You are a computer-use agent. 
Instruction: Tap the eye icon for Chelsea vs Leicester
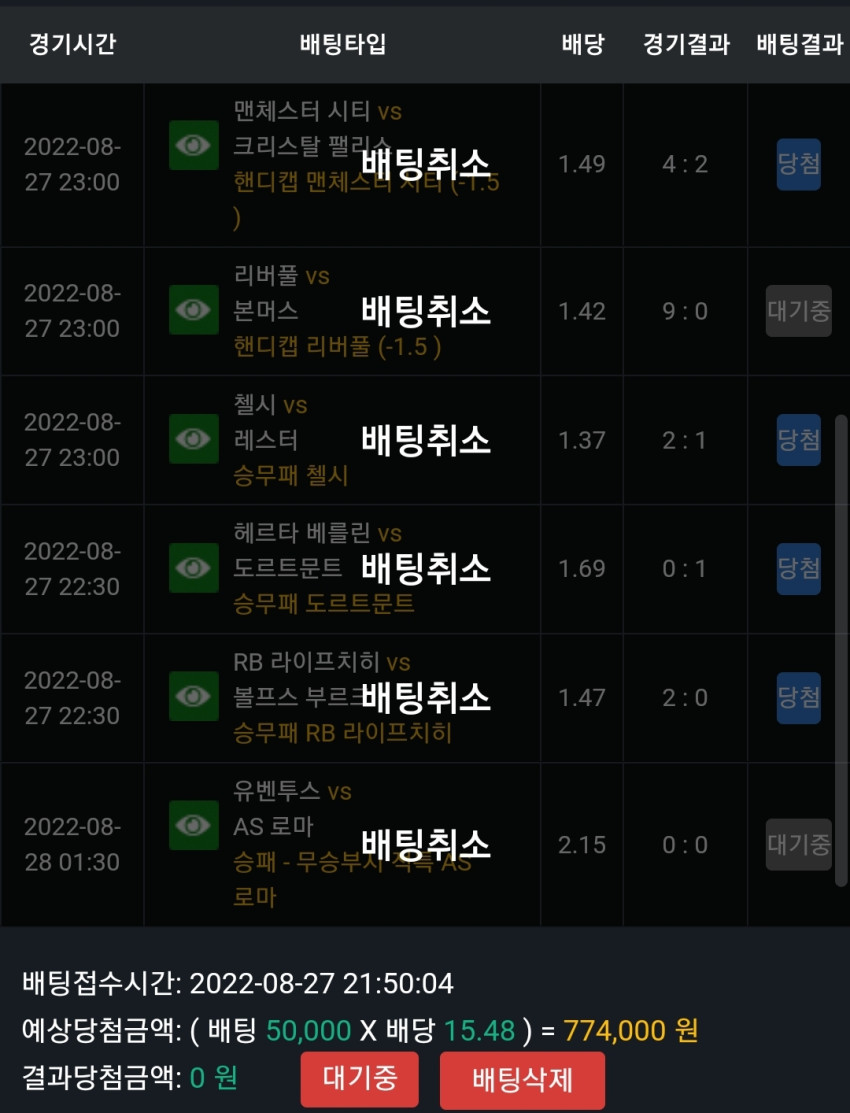[x=193, y=439]
